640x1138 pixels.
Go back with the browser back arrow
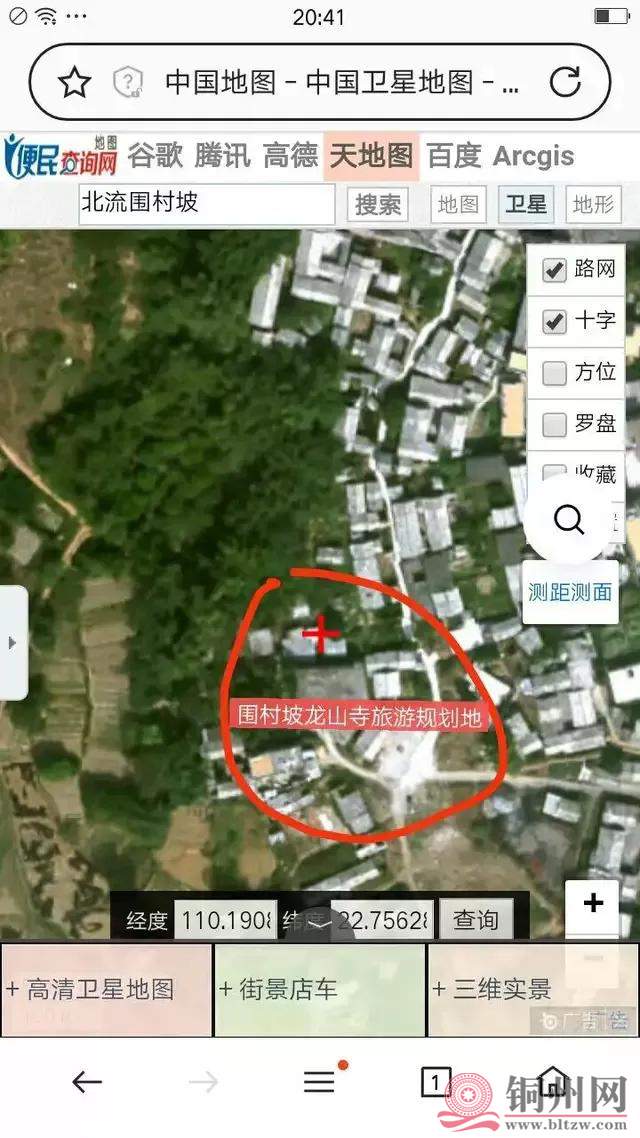pyautogui.click(x=87, y=1081)
